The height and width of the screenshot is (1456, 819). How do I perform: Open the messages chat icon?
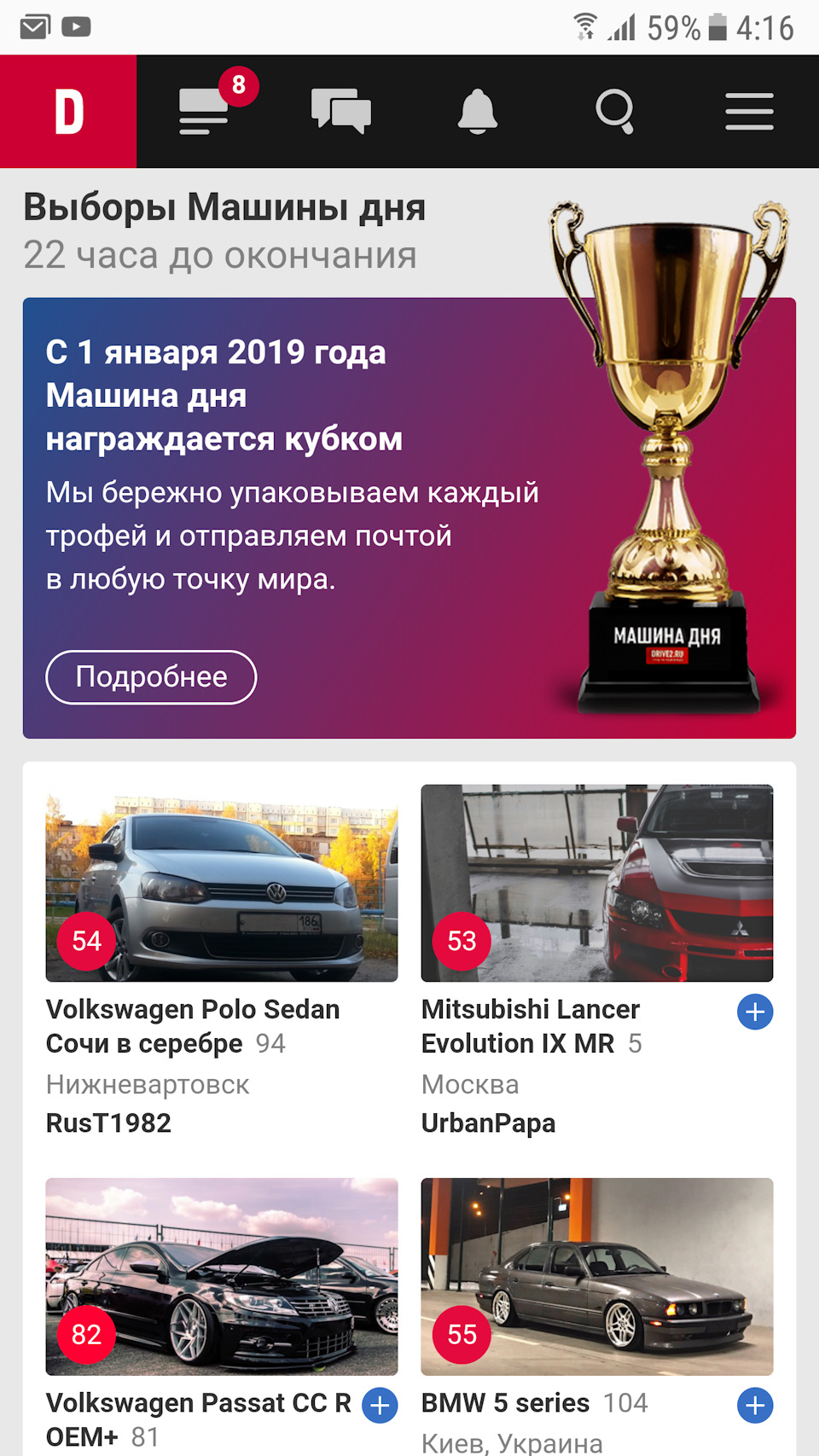[x=341, y=112]
